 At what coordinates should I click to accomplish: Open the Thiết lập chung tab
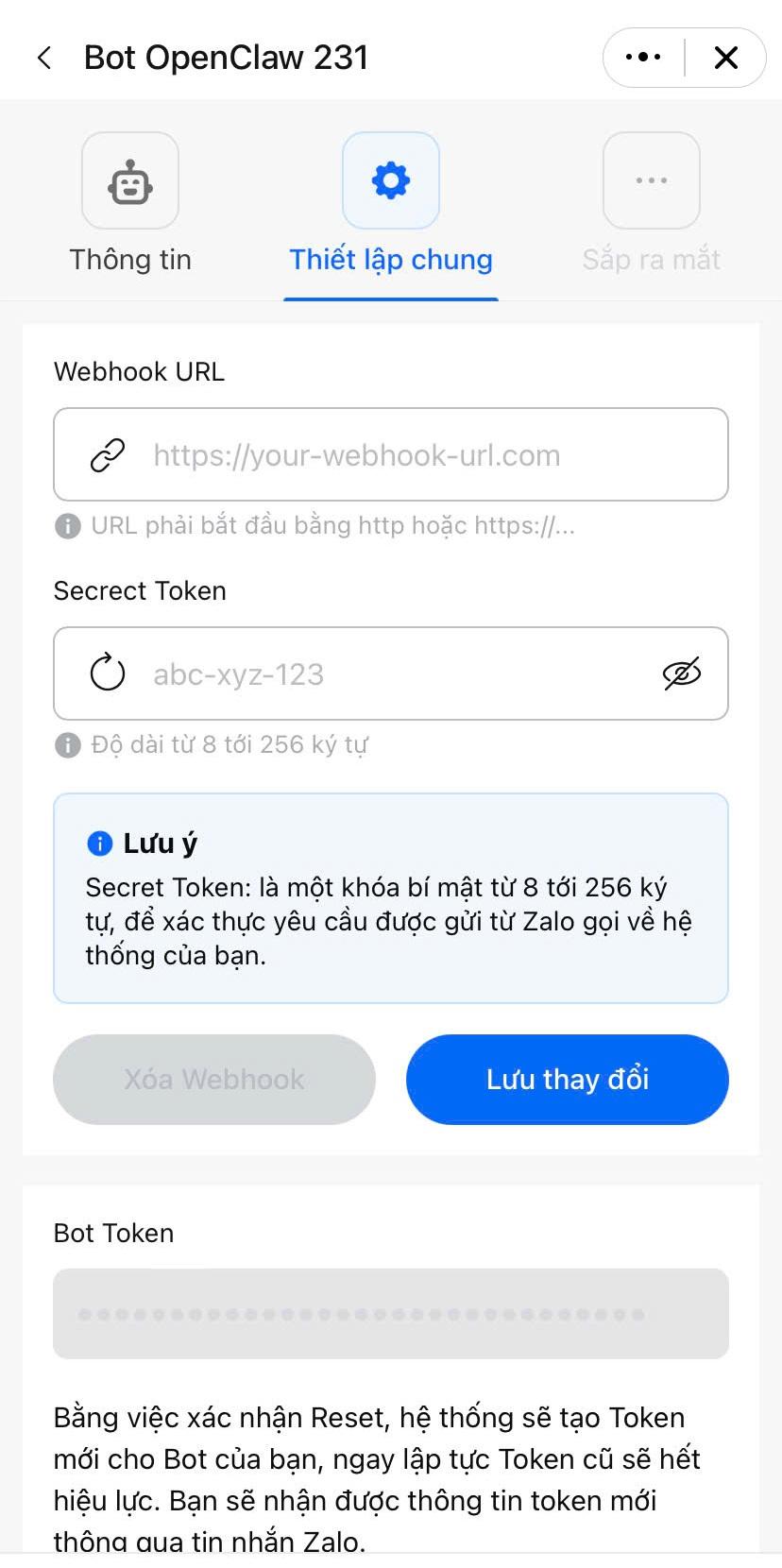click(x=390, y=259)
